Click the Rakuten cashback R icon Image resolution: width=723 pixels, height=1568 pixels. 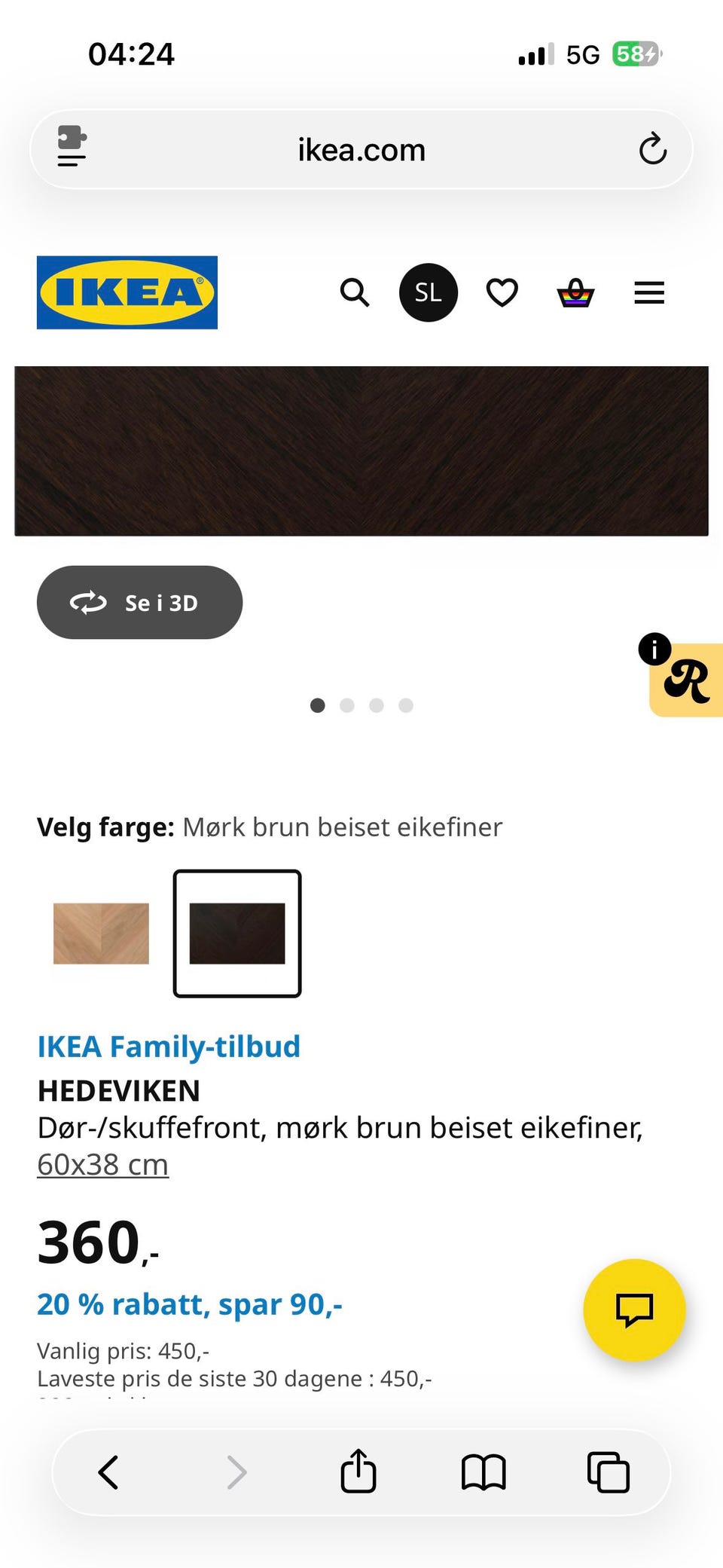(x=687, y=682)
